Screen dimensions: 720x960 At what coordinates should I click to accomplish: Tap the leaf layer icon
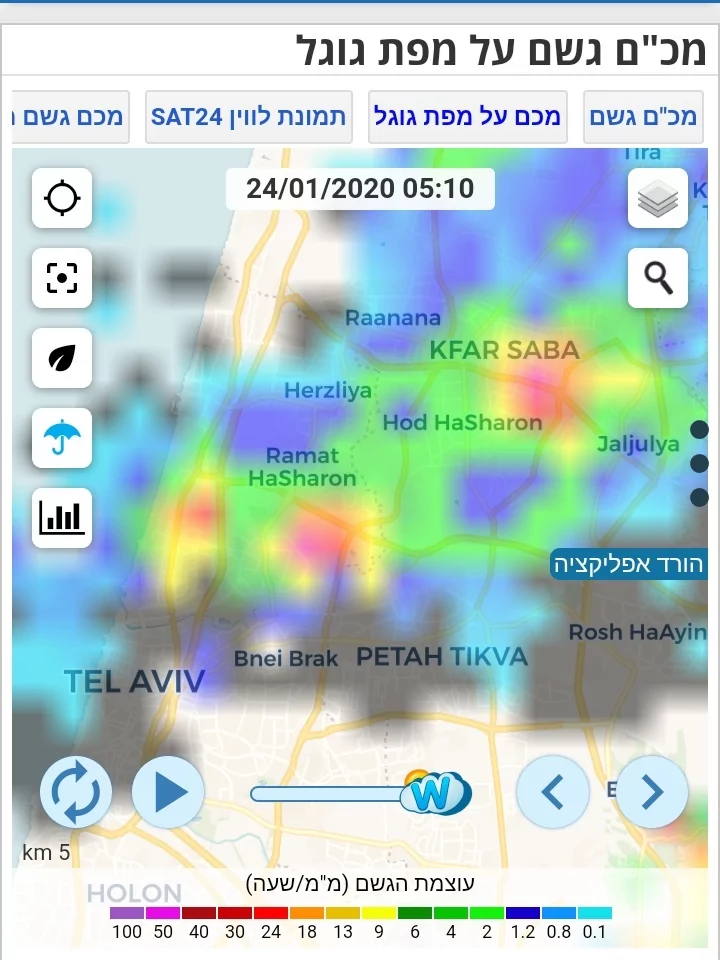tap(62, 358)
